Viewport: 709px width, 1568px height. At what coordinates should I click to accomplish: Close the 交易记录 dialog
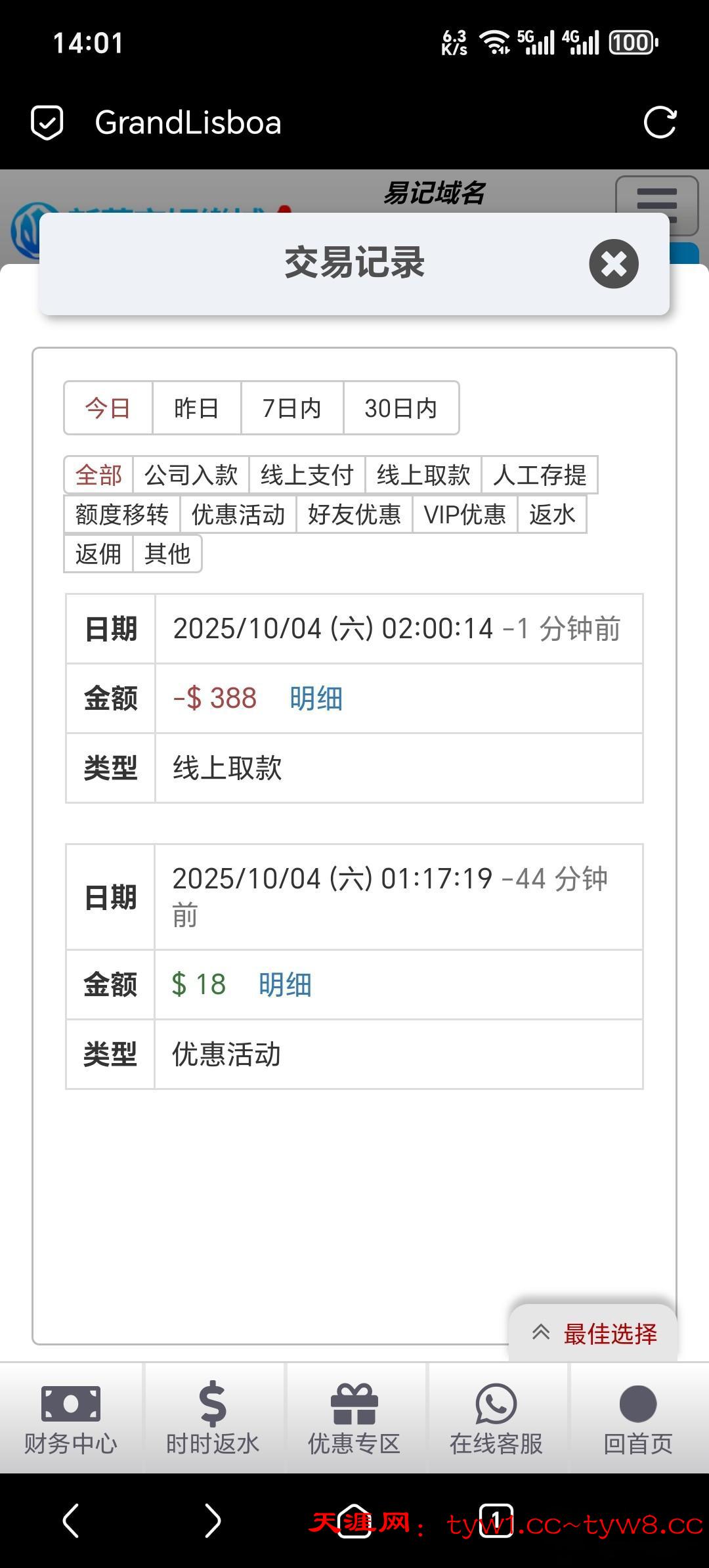[614, 264]
